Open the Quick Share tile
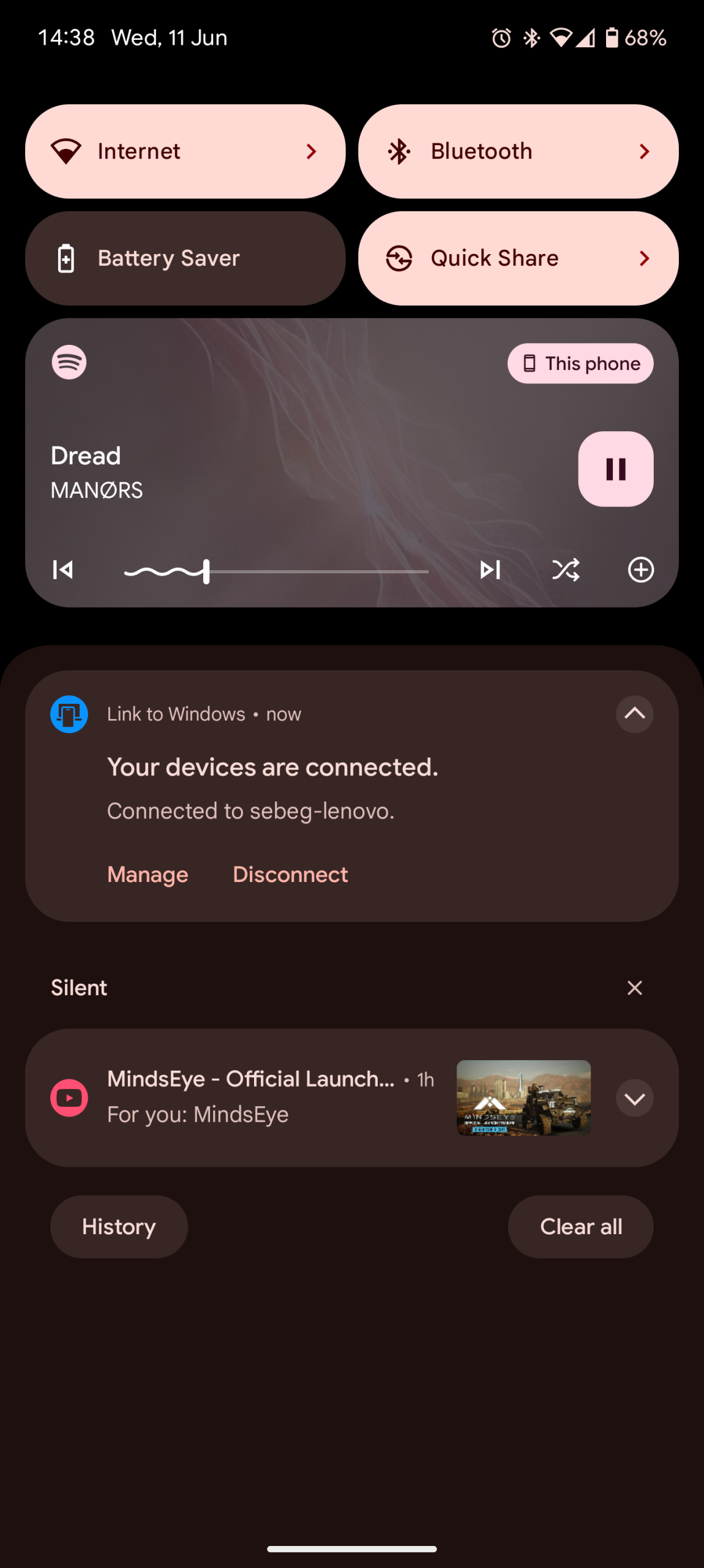 (x=518, y=258)
